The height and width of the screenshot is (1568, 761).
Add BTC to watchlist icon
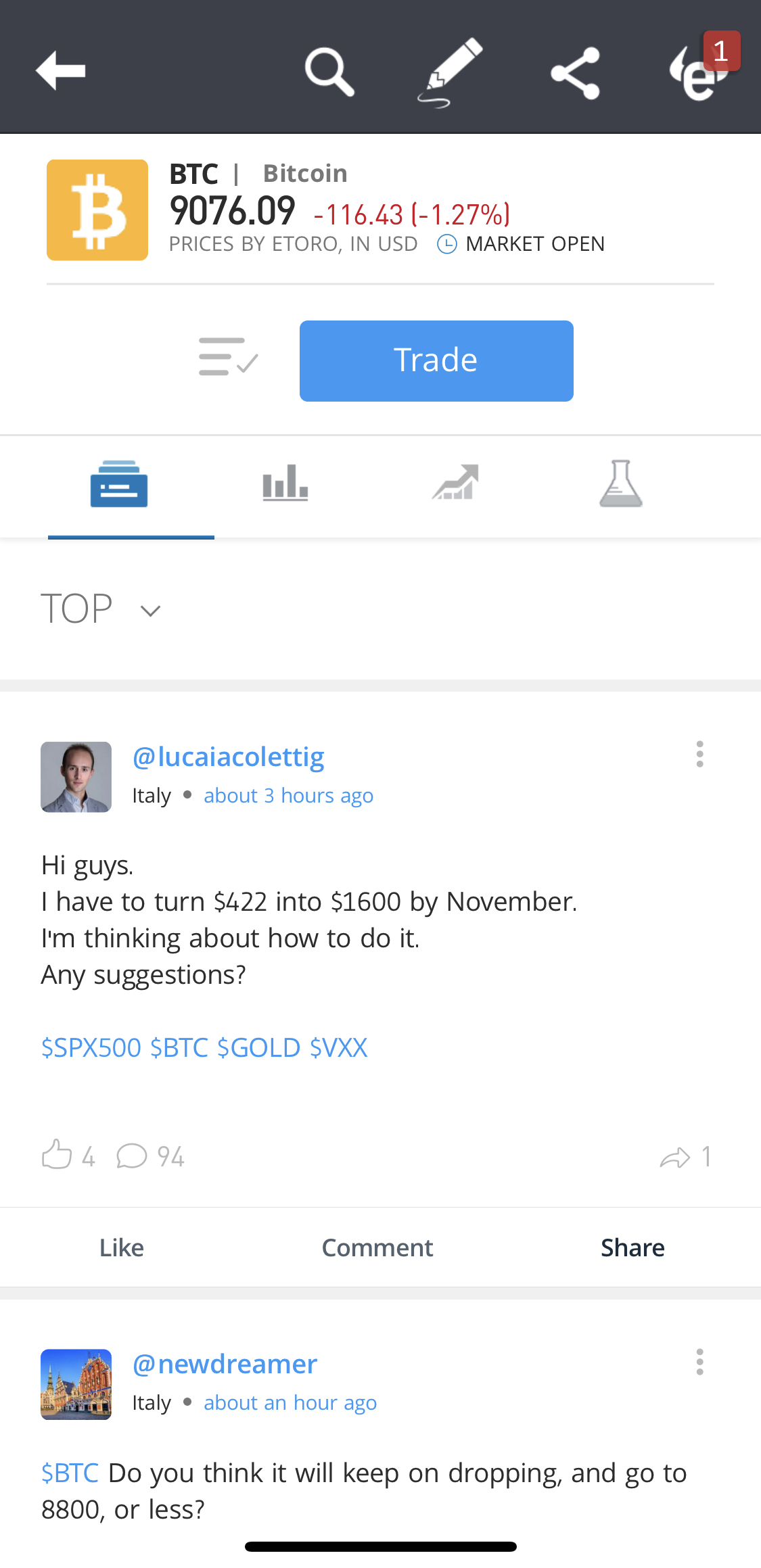coord(229,356)
